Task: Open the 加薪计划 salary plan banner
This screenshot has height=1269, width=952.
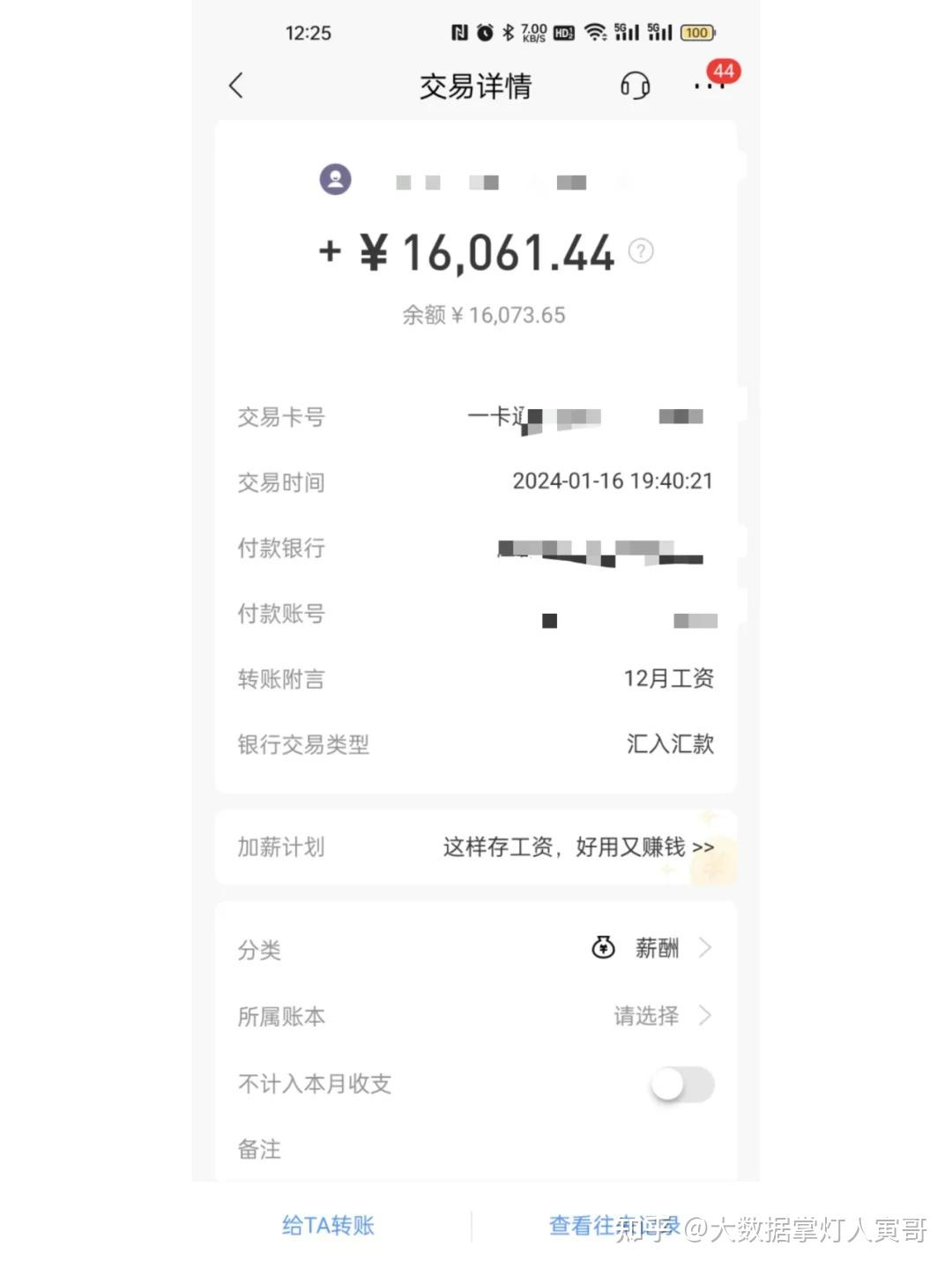Action: click(476, 847)
